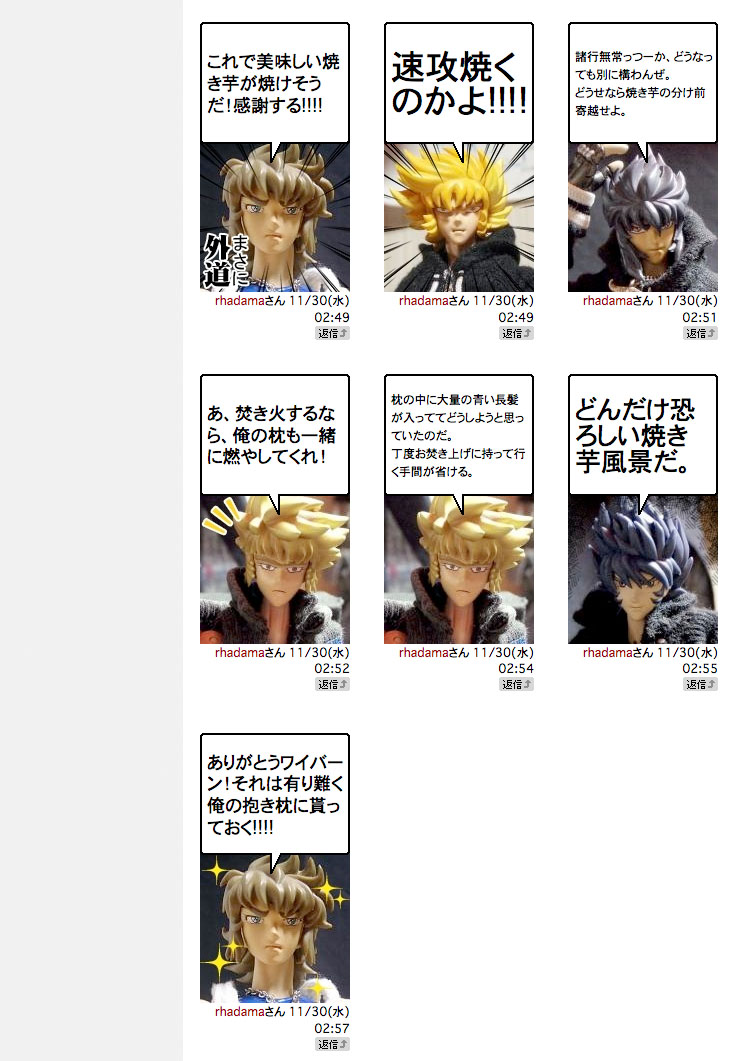735x1061 pixels.
Task: Open rhadama's profile from the 02:51 comment
Action: click(607, 300)
